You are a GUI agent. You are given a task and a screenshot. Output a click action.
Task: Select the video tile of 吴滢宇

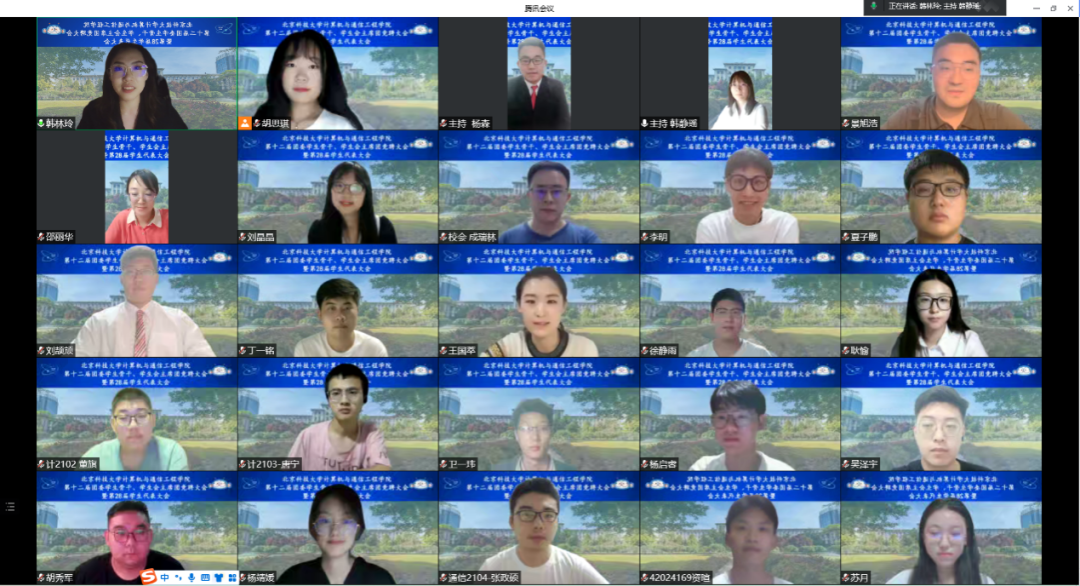click(x=940, y=416)
